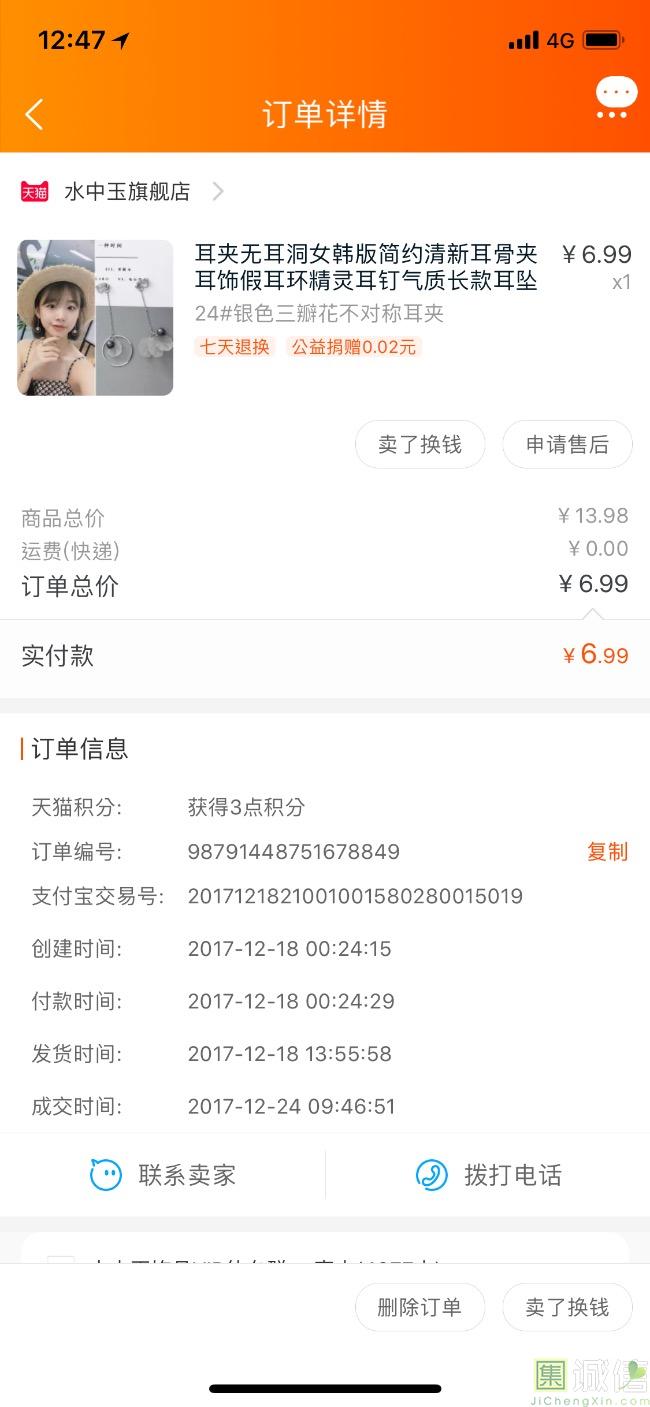Open the message bubble menu icon
This screenshot has width=650, height=1407.
click(616, 99)
